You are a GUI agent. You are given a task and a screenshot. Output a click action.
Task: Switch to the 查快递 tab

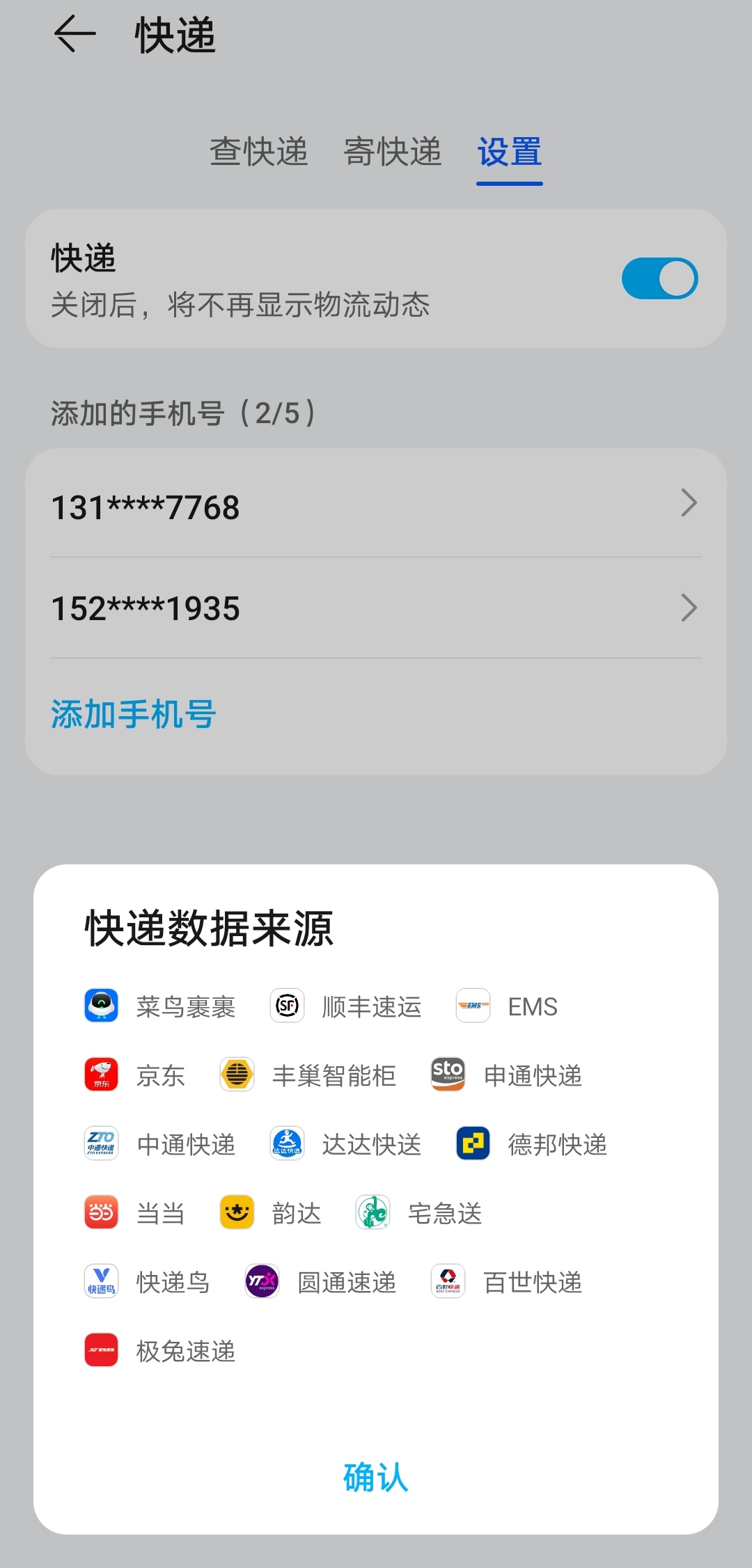[259, 154]
